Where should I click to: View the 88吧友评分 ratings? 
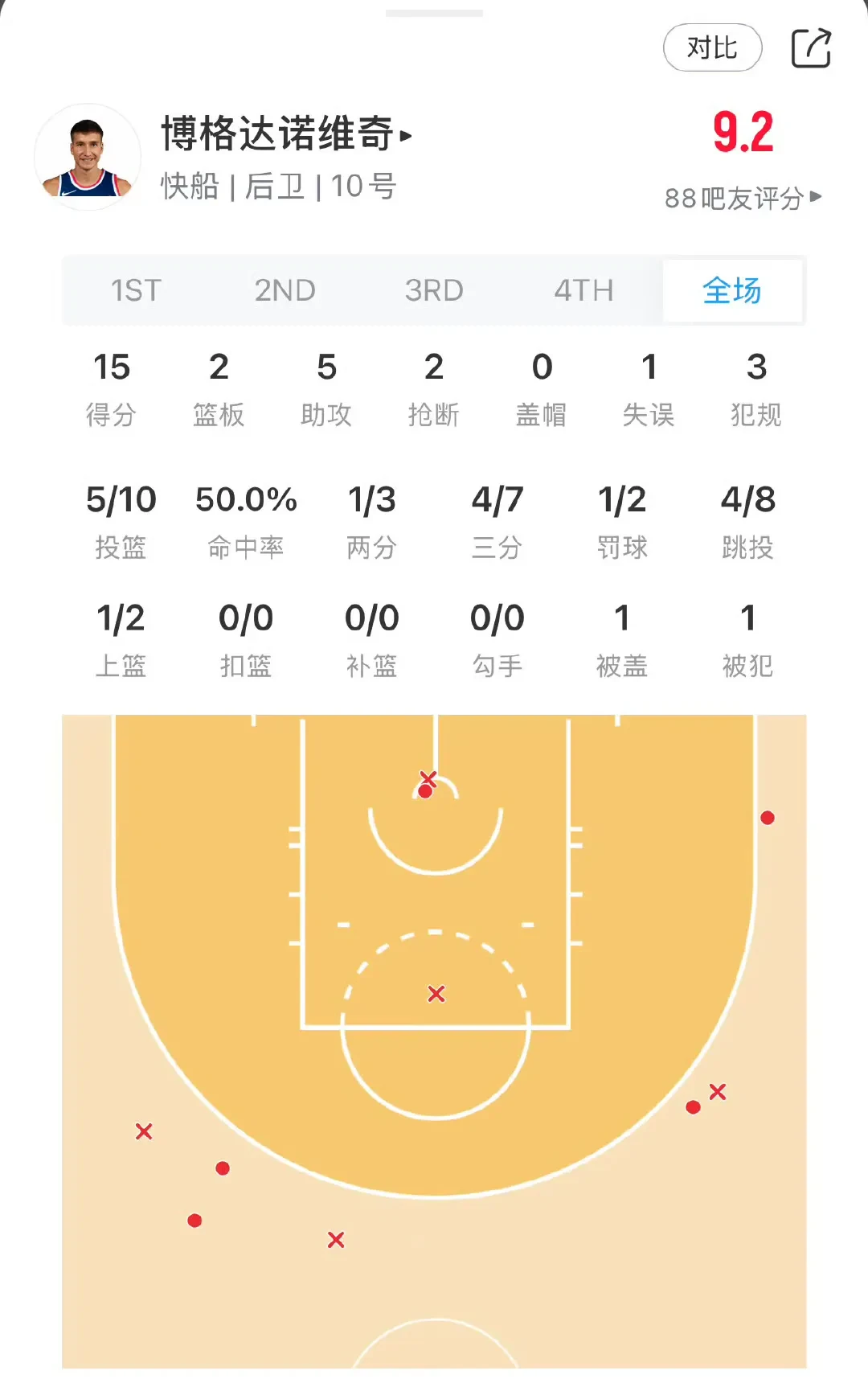point(742,198)
